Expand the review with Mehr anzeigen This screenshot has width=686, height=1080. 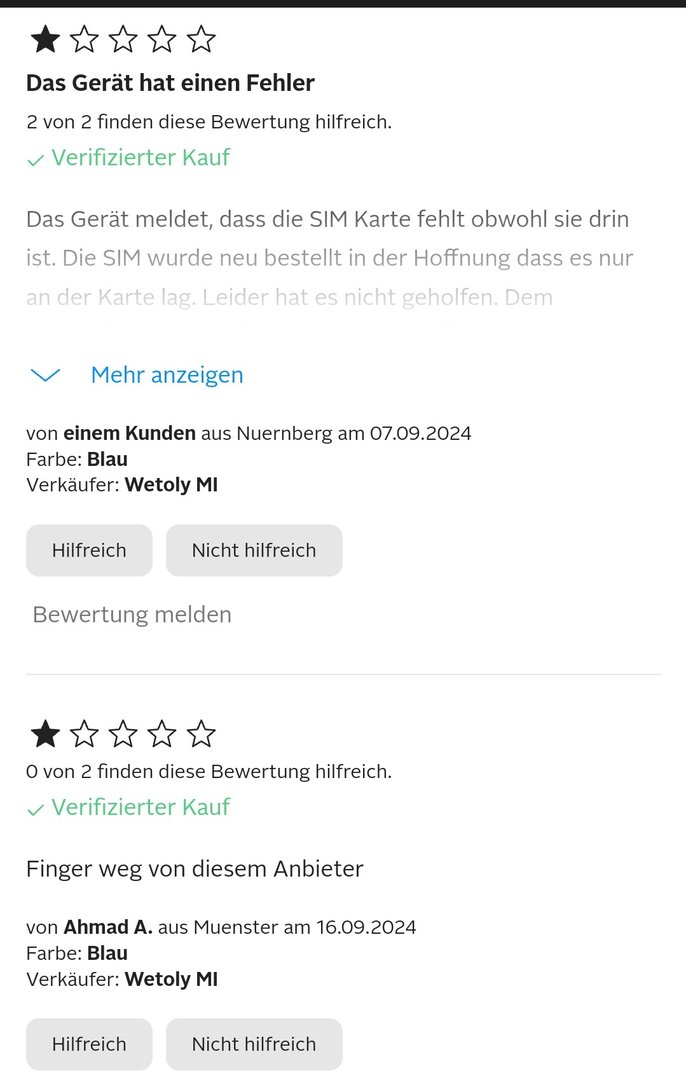(166, 375)
